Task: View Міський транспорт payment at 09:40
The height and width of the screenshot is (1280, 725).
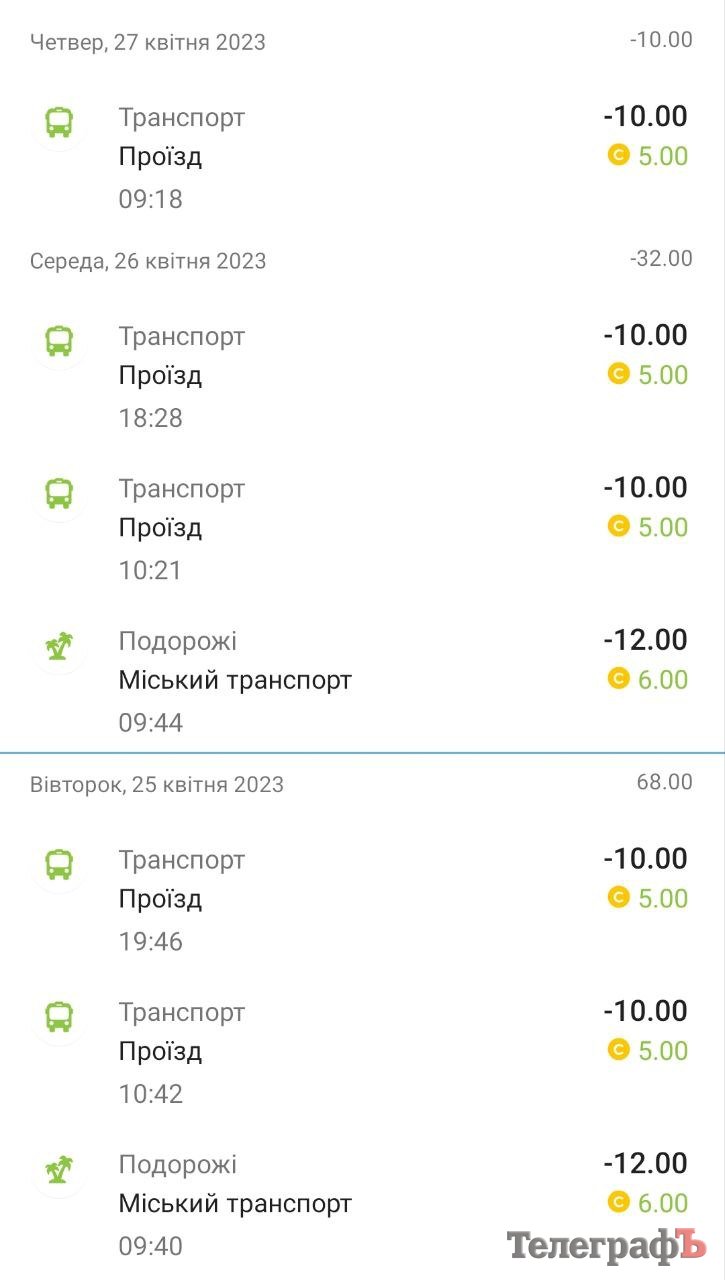Action: 362,1204
